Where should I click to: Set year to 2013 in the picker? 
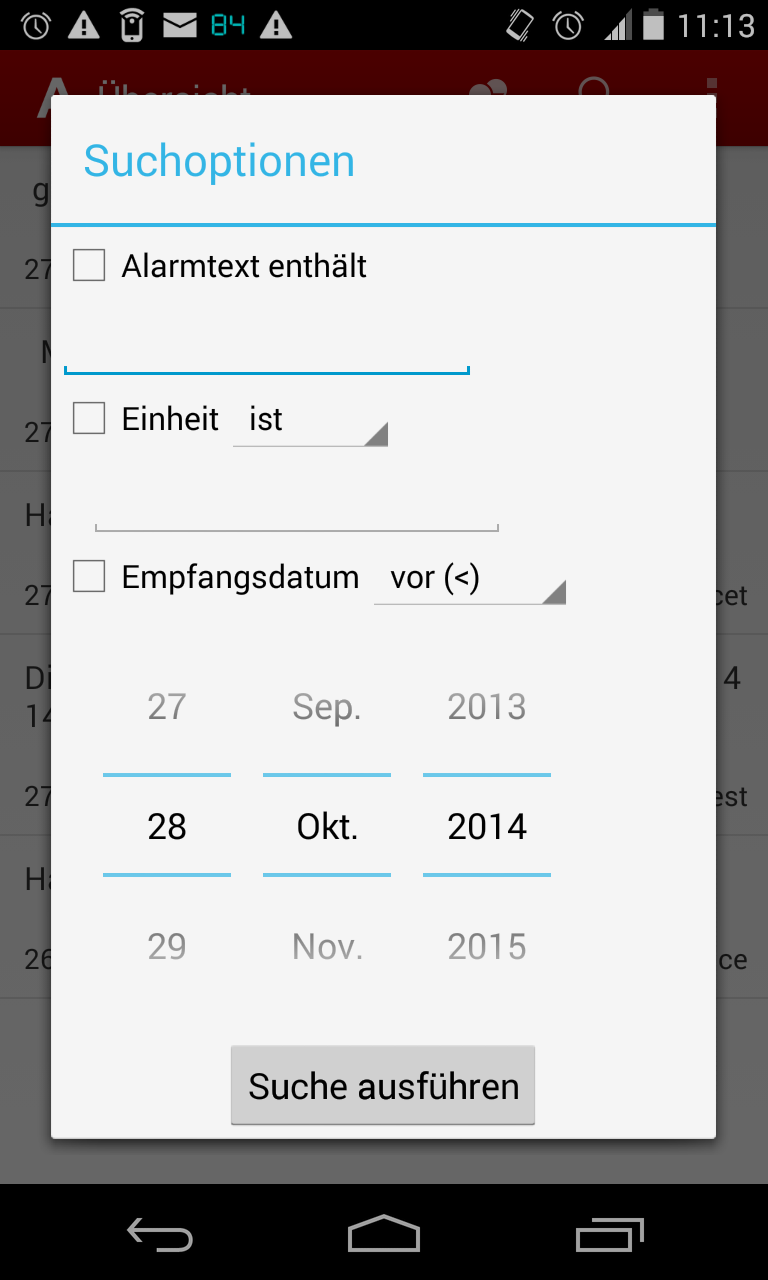click(487, 707)
